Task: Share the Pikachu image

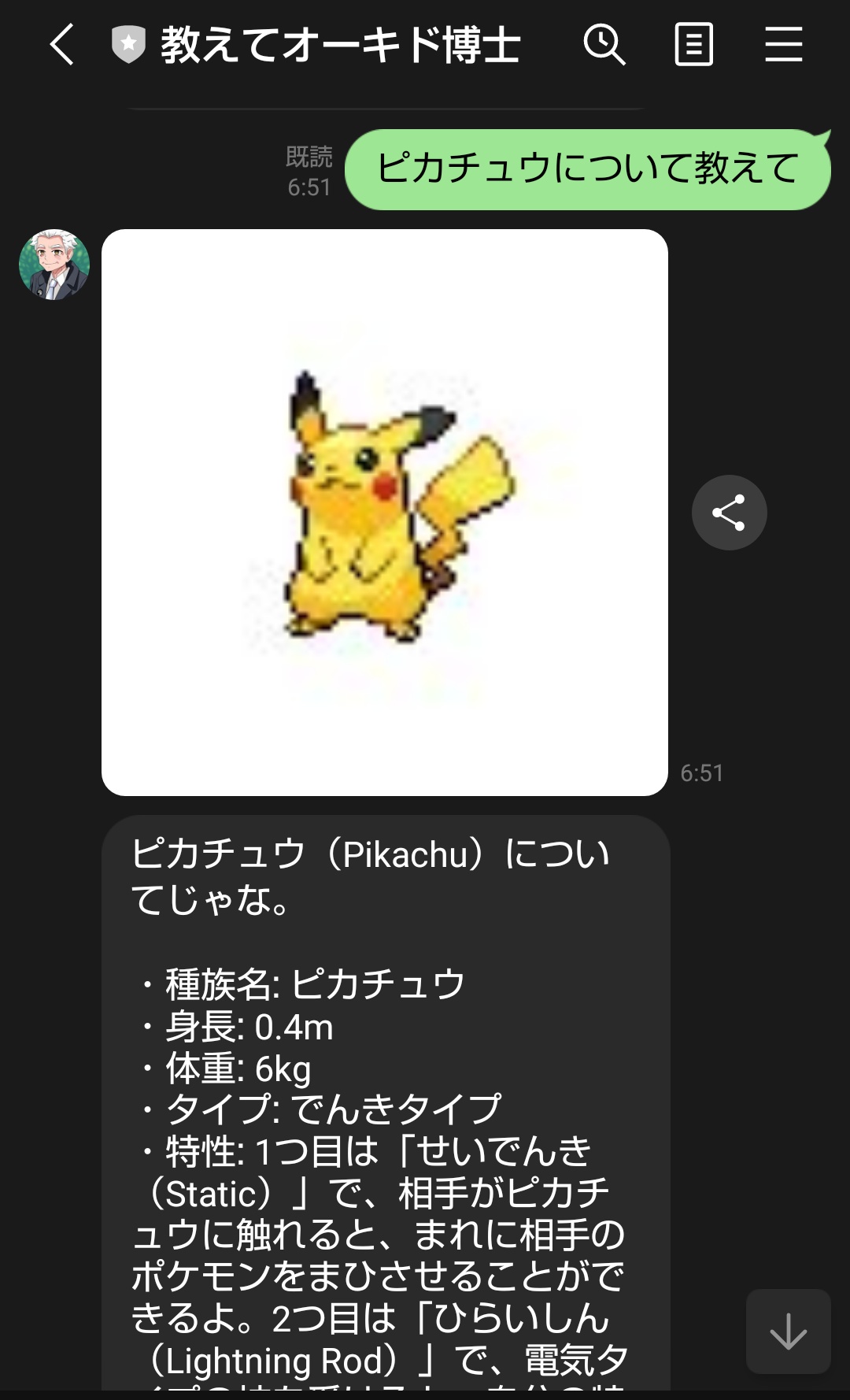Action: point(729,513)
